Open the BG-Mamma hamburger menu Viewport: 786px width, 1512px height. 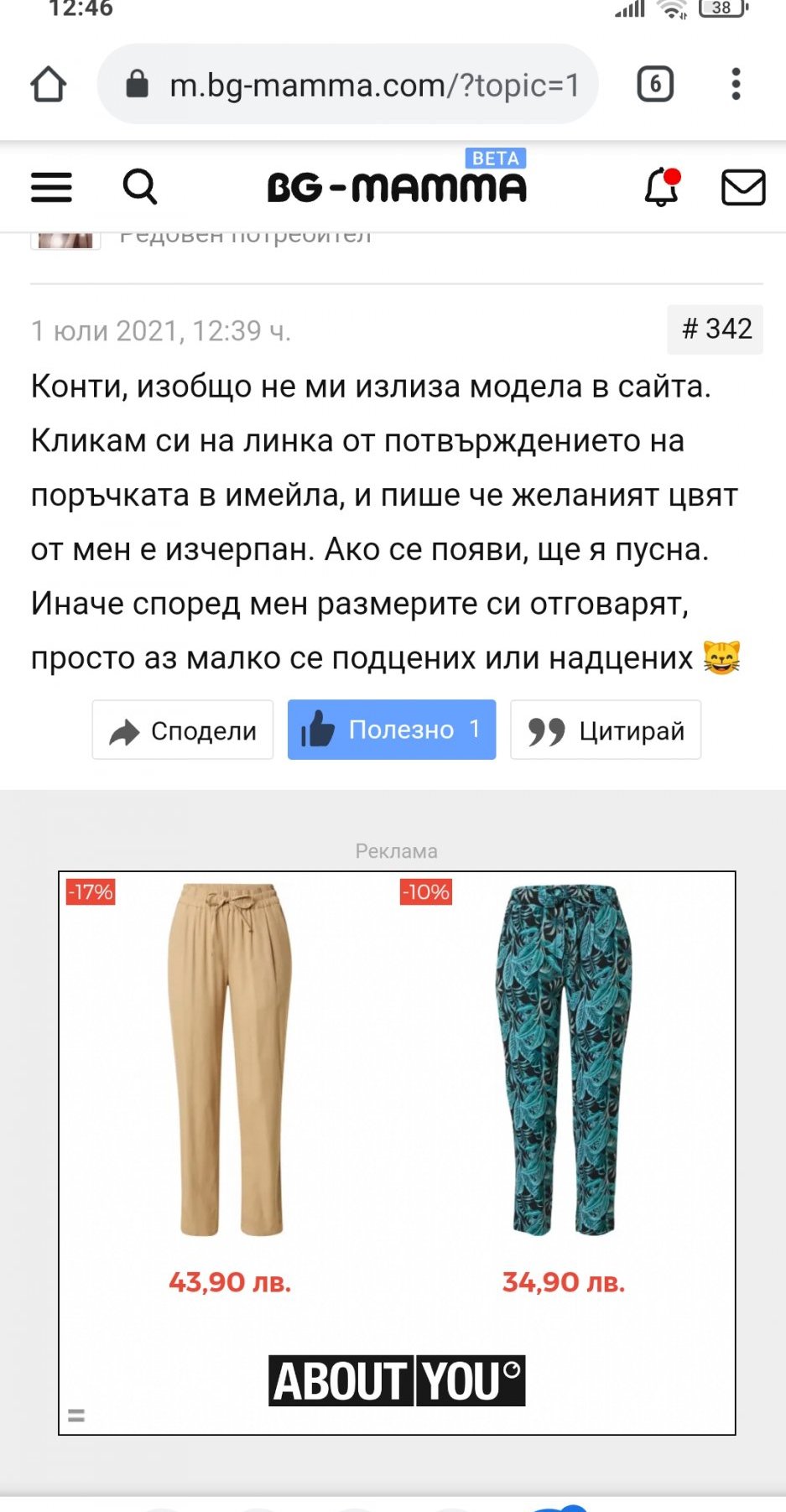click(51, 187)
